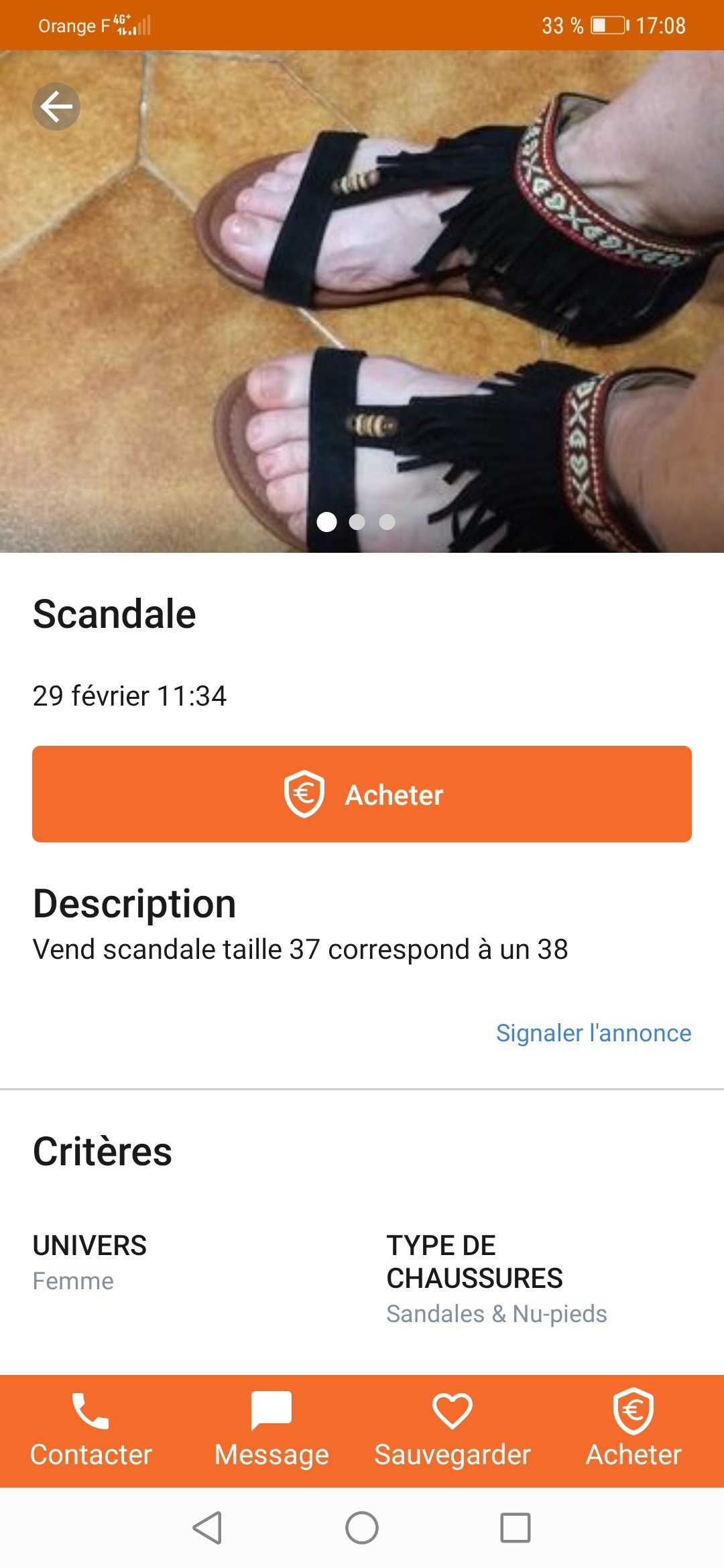Jump to the second photo indicator dot
Viewport: 724px width, 1568px height.
pyautogui.click(x=357, y=522)
